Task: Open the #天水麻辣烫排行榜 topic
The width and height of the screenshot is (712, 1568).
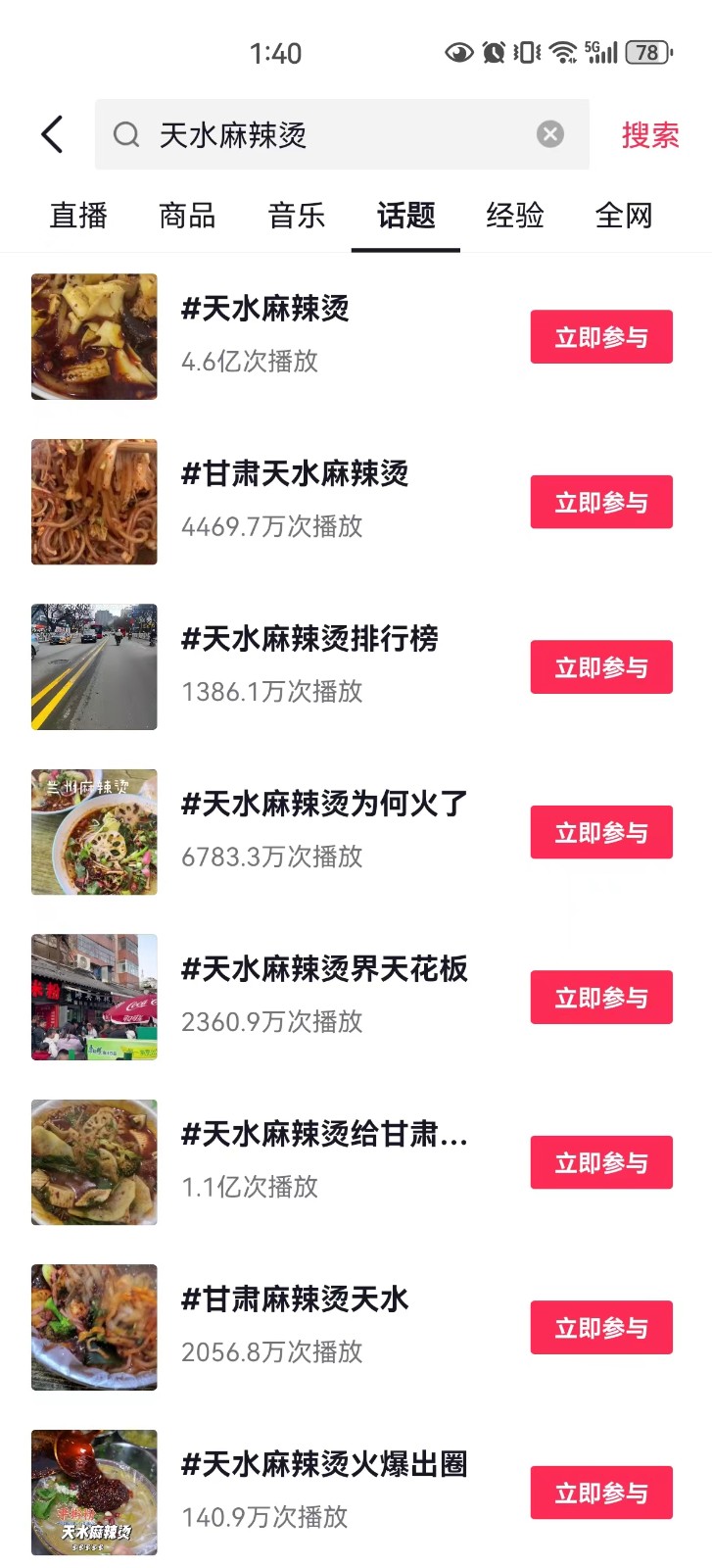Action: tap(309, 640)
